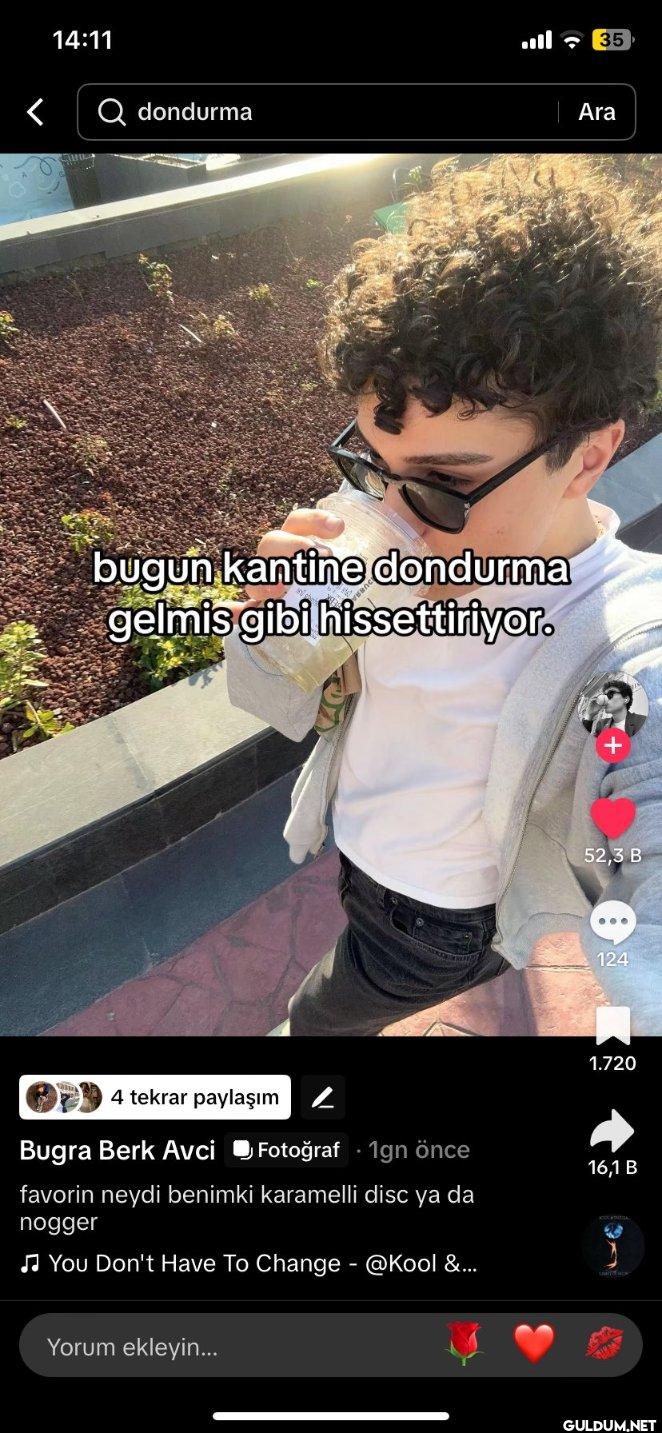View 4 tekrar paylaşım reposts
Image resolution: width=662 pixels, height=1433 pixels.
pyautogui.click(x=155, y=1097)
